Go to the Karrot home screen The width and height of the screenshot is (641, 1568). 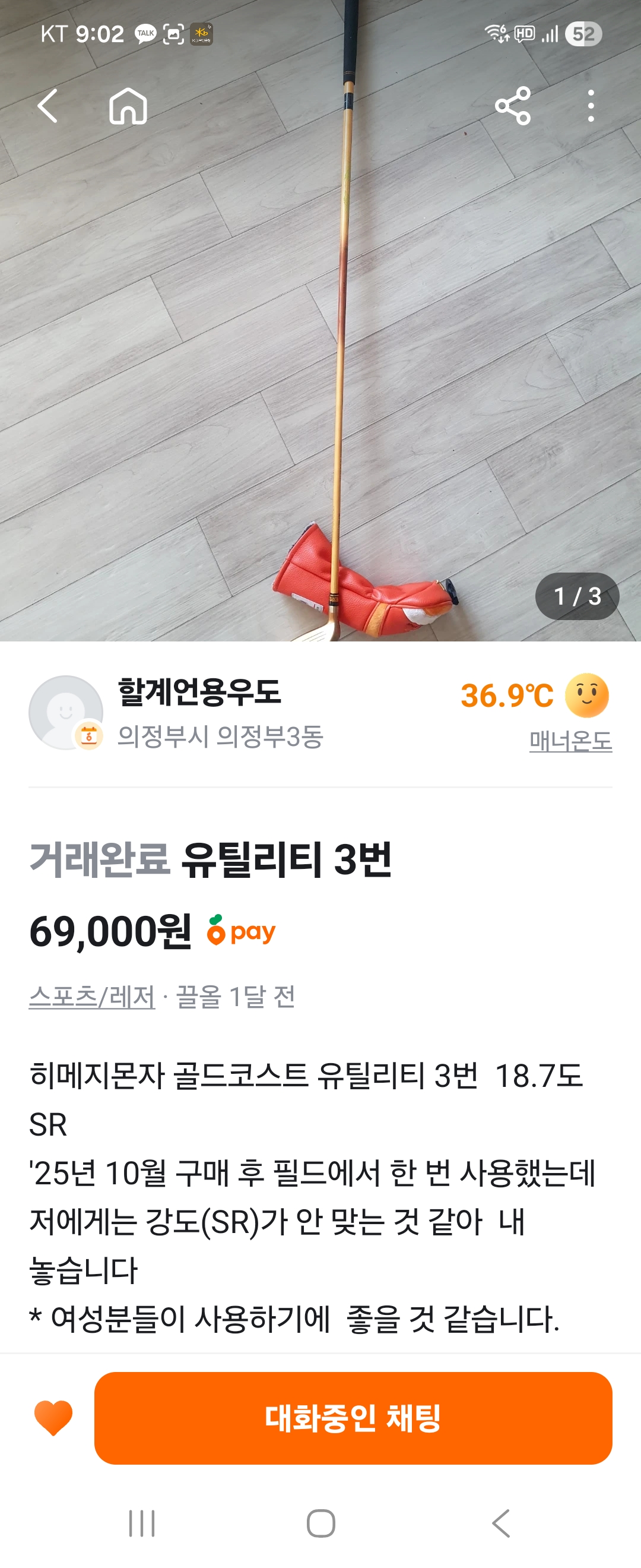click(x=128, y=106)
